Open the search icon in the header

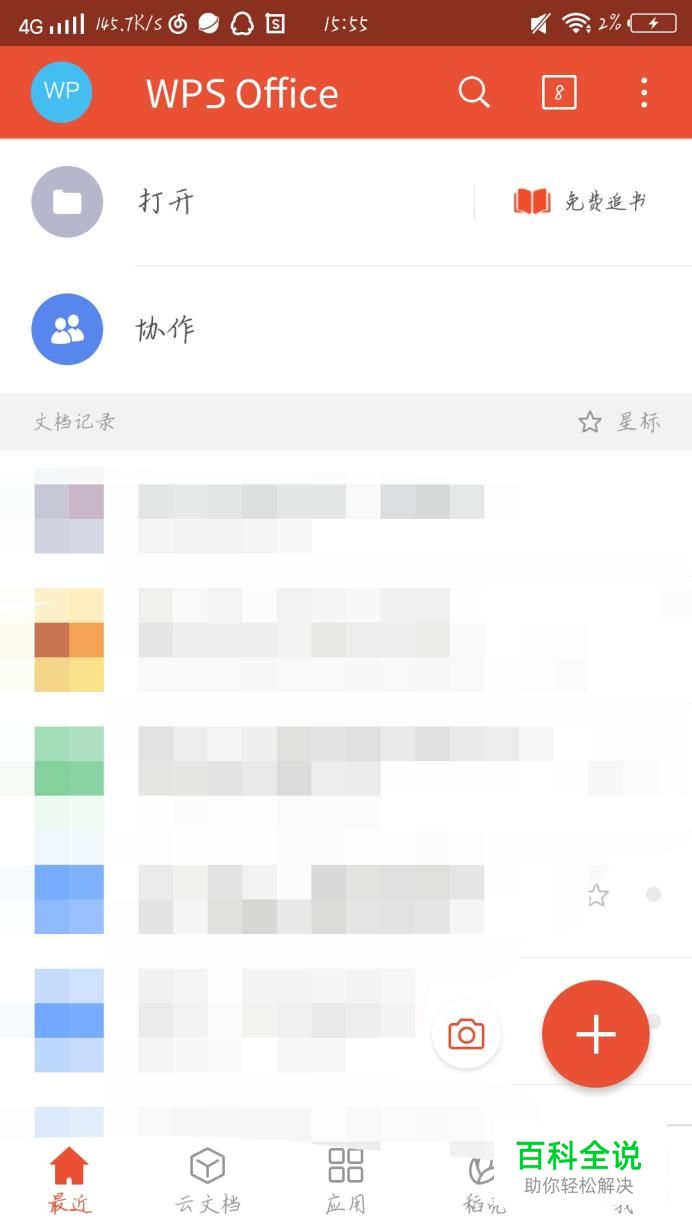pyautogui.click(x=474, y=93)
